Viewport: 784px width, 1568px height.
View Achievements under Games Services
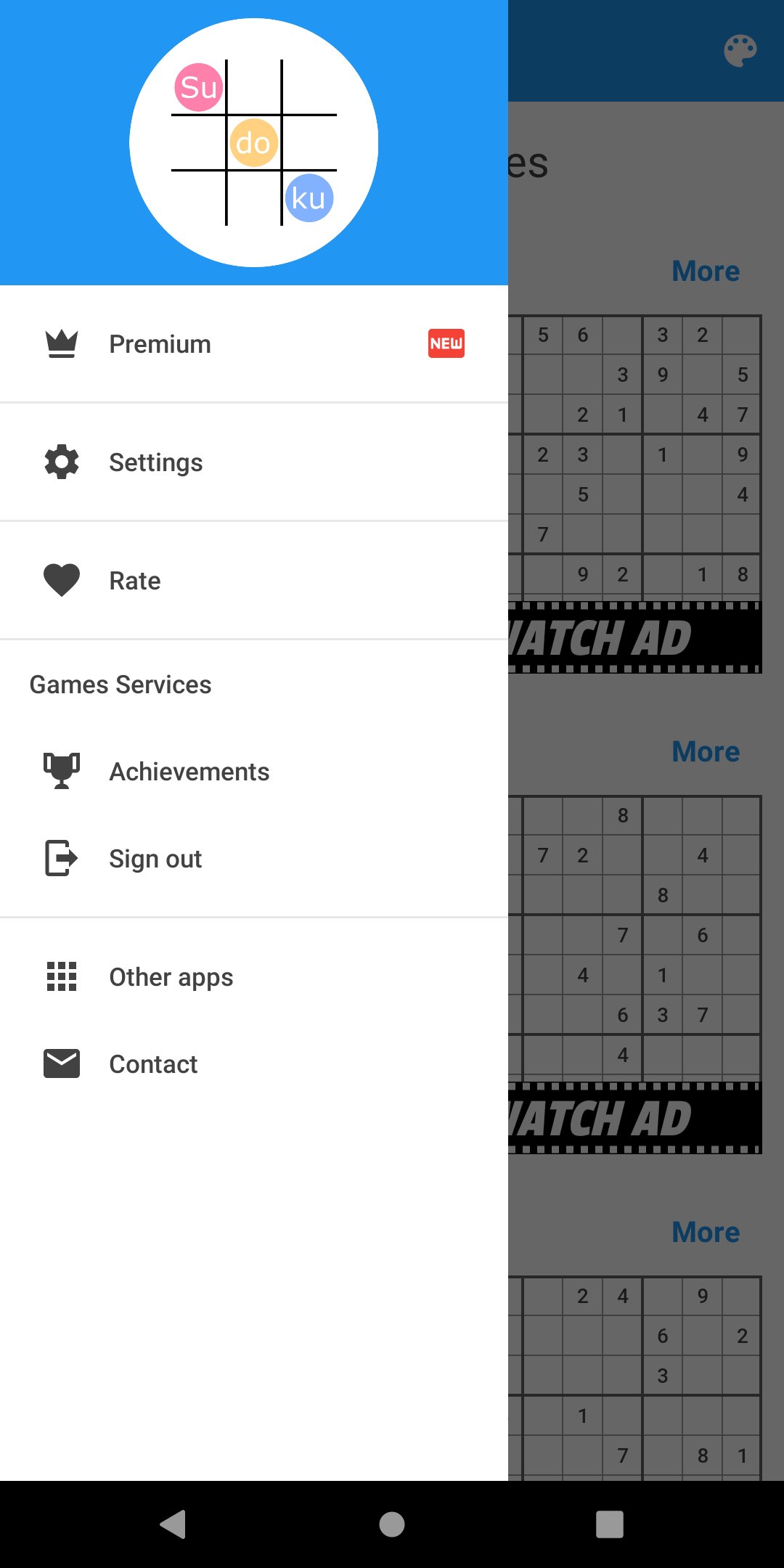(x=189, y=772)
